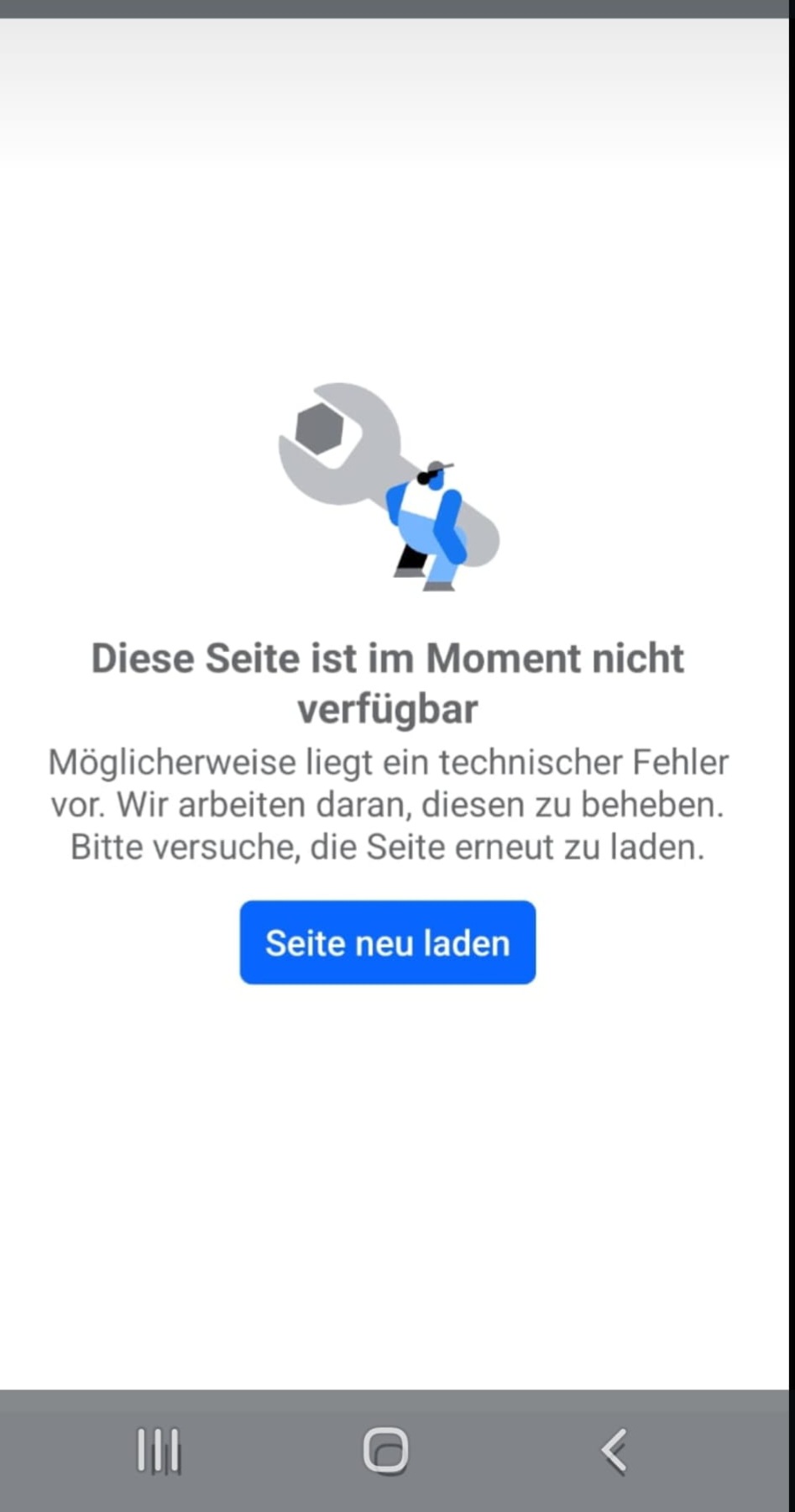Go back using the navigation bar
Screen dimensions: 795x1512
click(615, 1450)
